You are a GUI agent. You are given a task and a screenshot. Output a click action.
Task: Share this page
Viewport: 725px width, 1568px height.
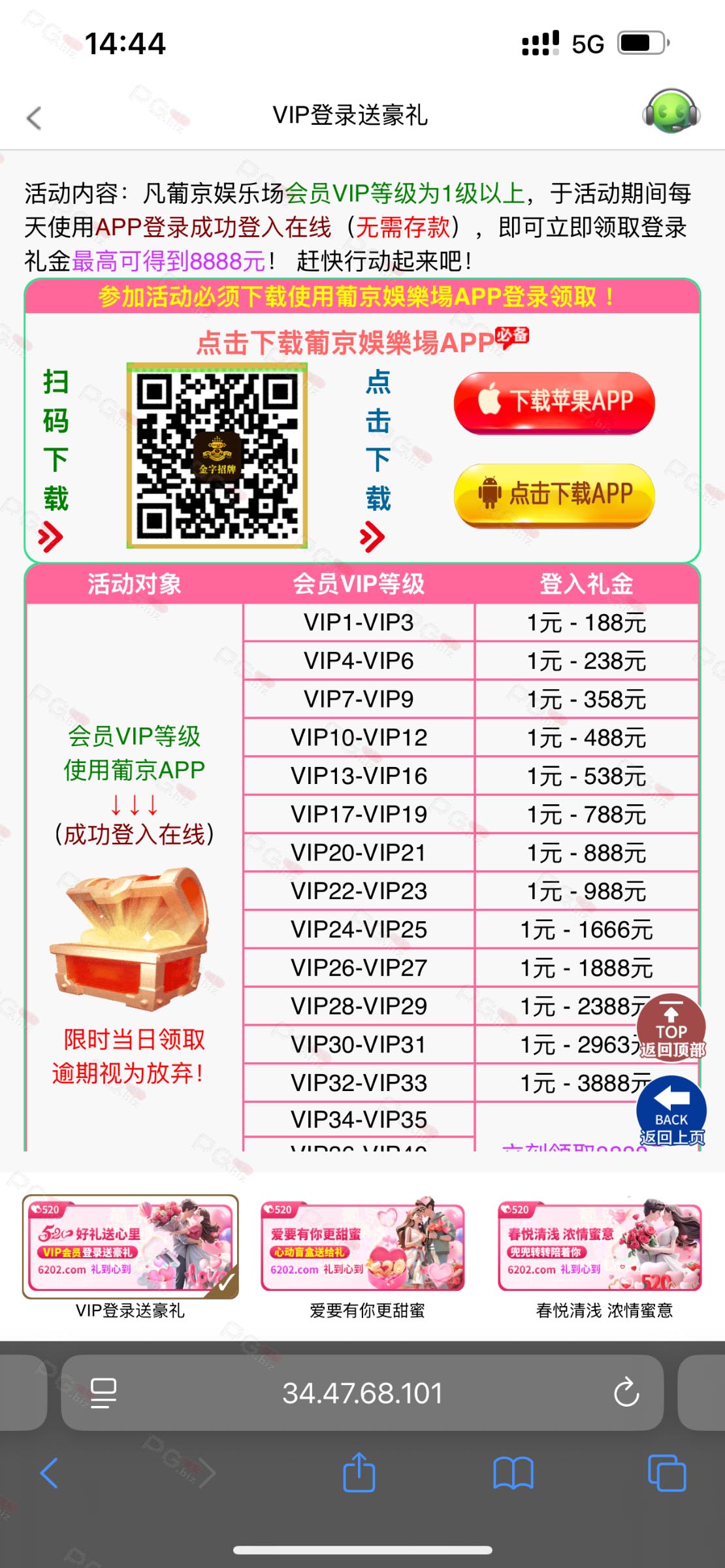point(359,1472)
